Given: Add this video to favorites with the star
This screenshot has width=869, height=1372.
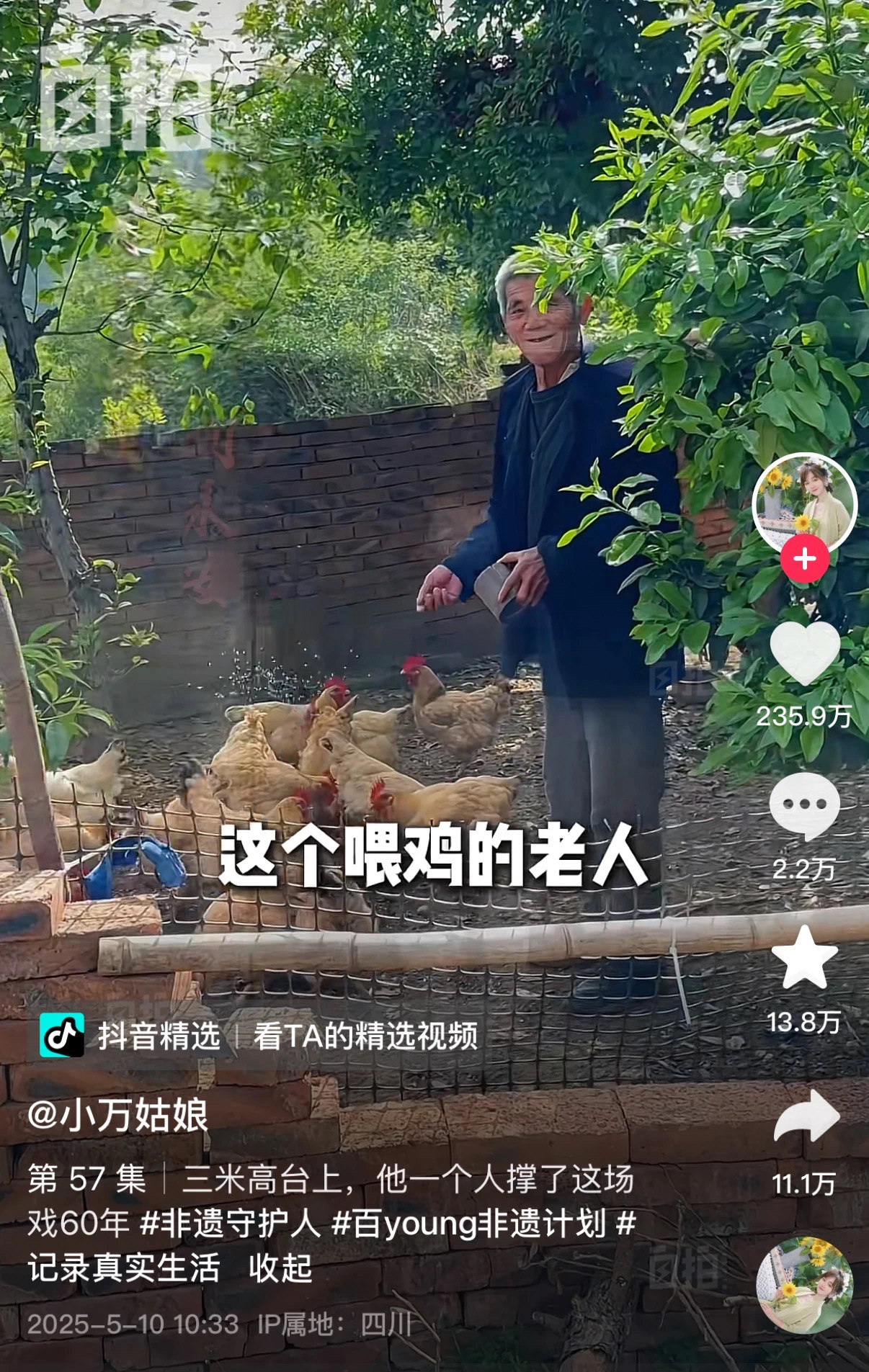Looking at the screenshot, I should pyautogui.click(x=804, y=959).
